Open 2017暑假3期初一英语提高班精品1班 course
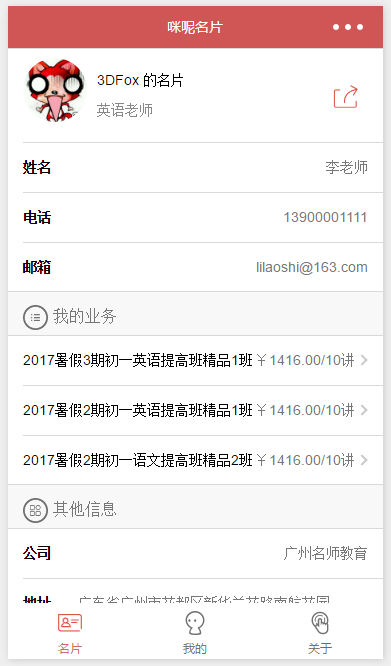391x666 pixels. coord(195,361)
